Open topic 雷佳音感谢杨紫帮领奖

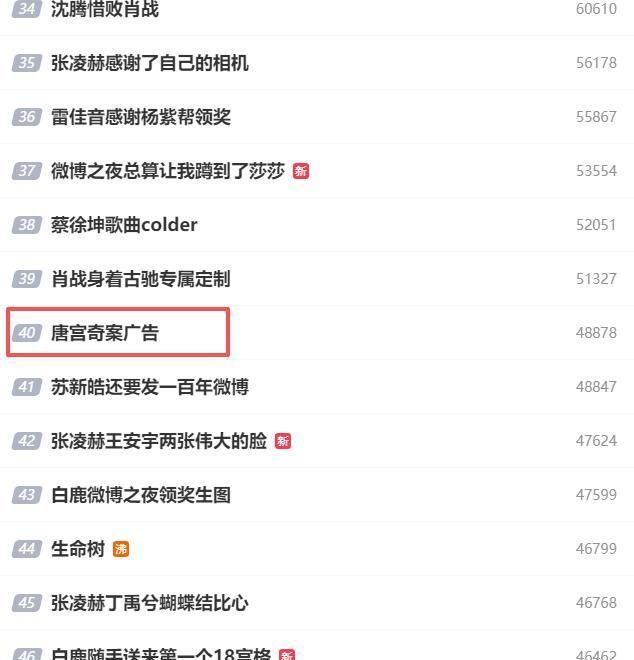tap(141, 117)
